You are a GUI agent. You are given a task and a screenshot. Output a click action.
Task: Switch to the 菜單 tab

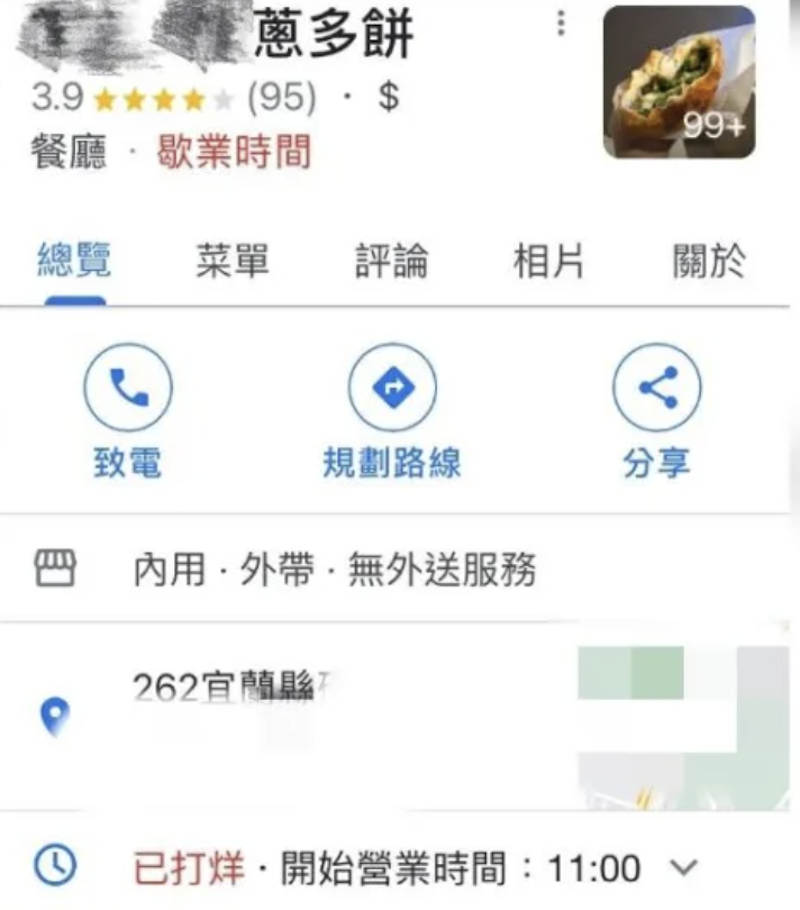pos(232,261)
